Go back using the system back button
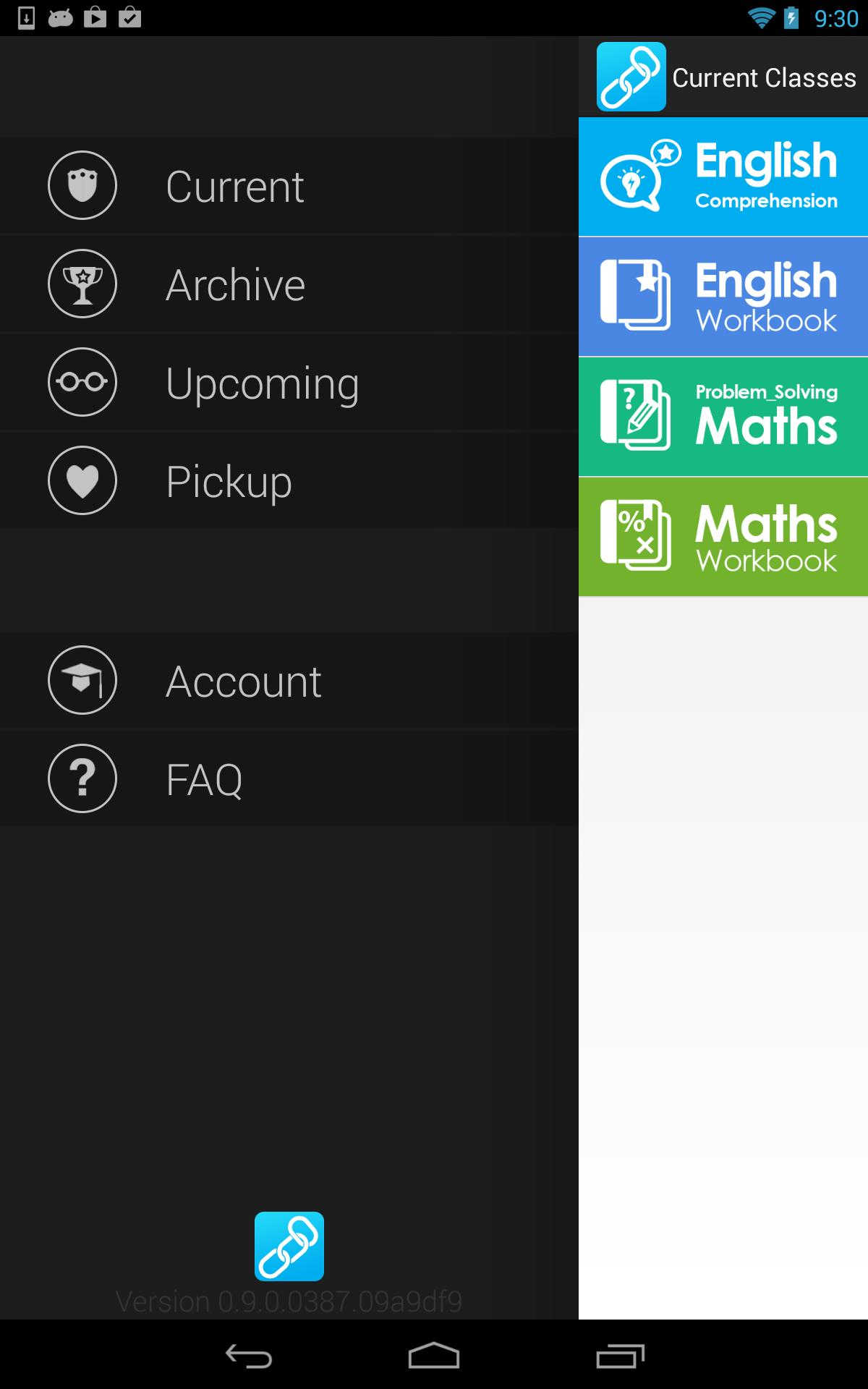The width and height of the screenshot is (868, 1389). click(x=248, y=1356)
